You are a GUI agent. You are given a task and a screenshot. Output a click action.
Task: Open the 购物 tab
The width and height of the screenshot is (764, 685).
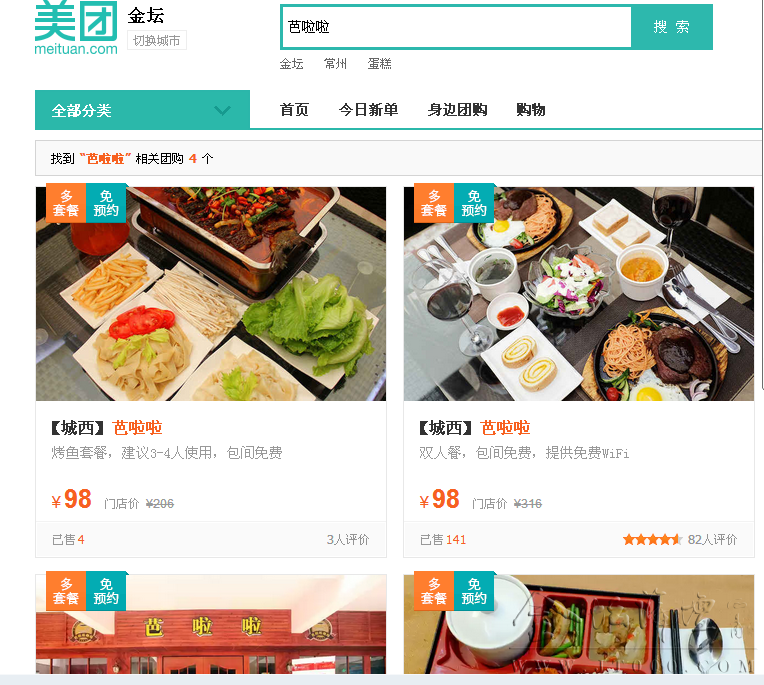[531, 110]
